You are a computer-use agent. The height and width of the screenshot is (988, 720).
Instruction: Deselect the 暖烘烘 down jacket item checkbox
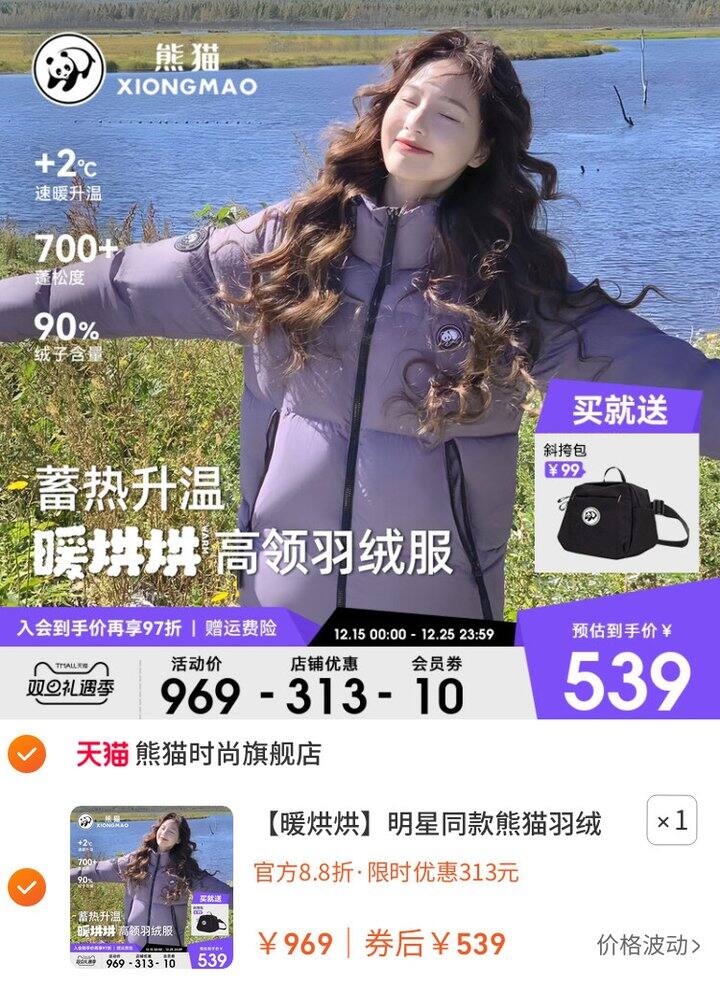tap(27, 886)
